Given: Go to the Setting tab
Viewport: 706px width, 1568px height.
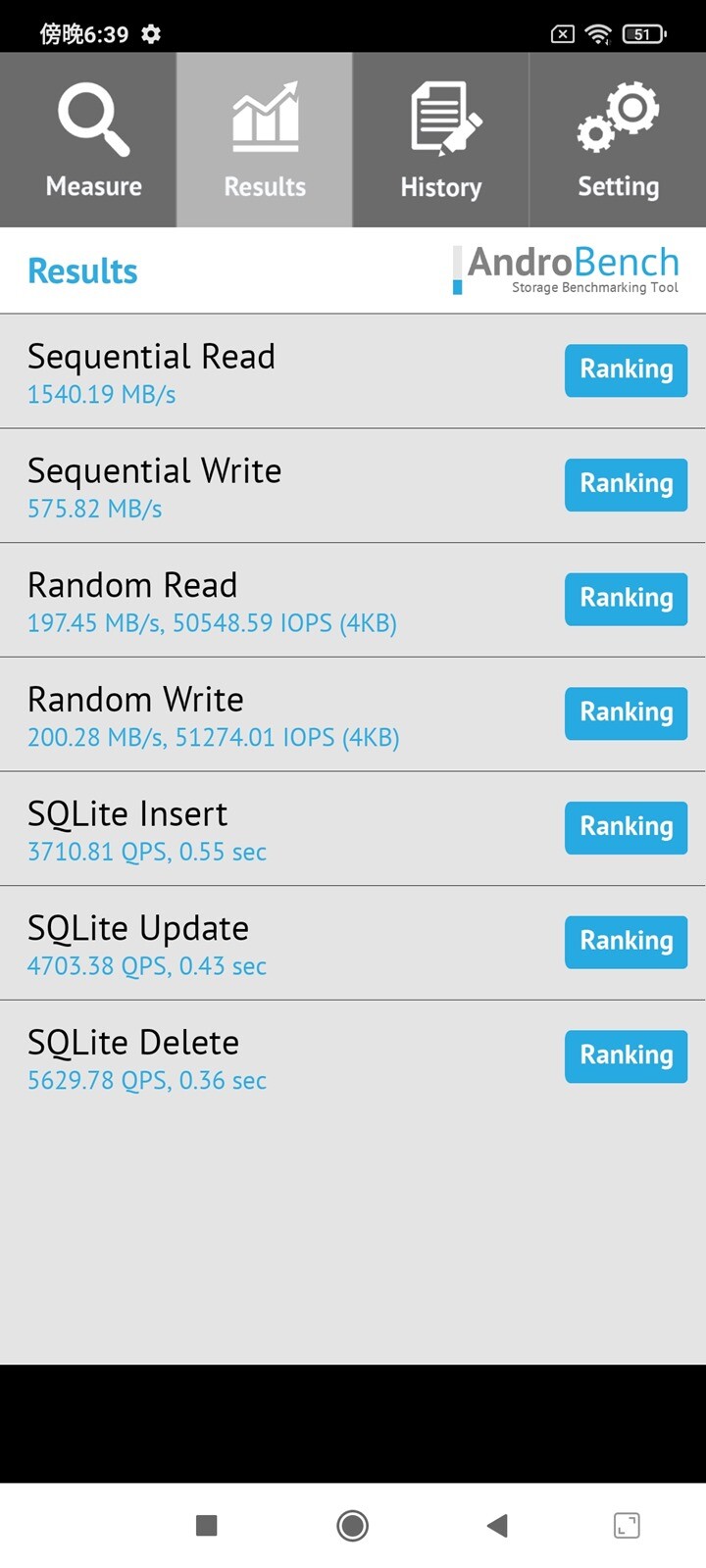Looking at the screenshot, I should pyautogui.click(x=618, y=140).
